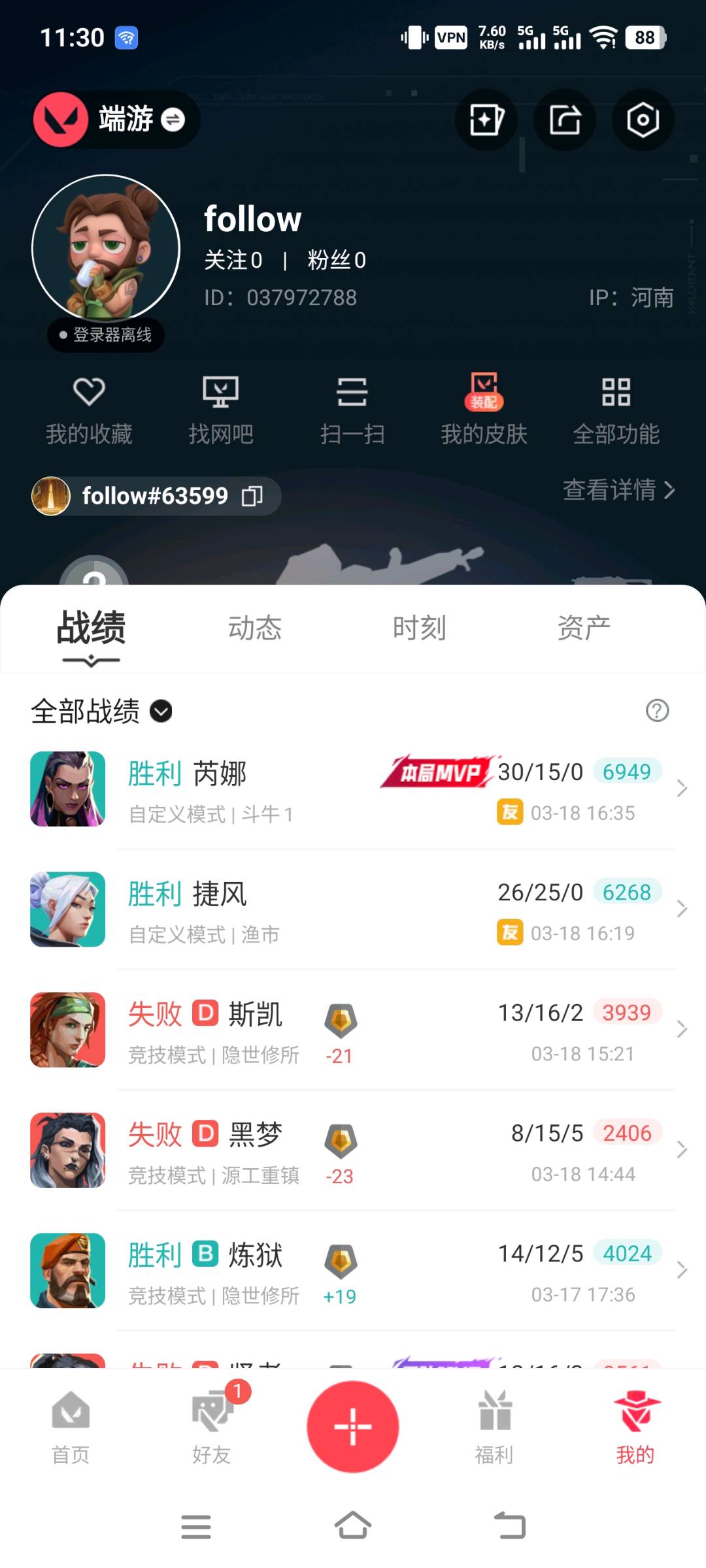Image resolution: width=706 pixels, height=1568 pixels.
Task: Switch to the 时刻 tab
Action: coord(419,629)
